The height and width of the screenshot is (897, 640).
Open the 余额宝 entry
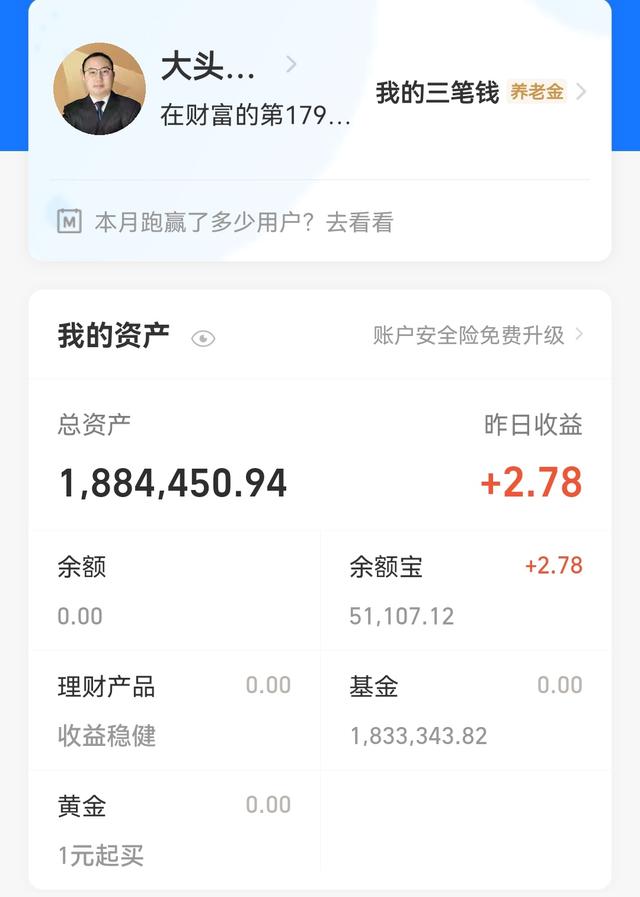tap(465, 590)
